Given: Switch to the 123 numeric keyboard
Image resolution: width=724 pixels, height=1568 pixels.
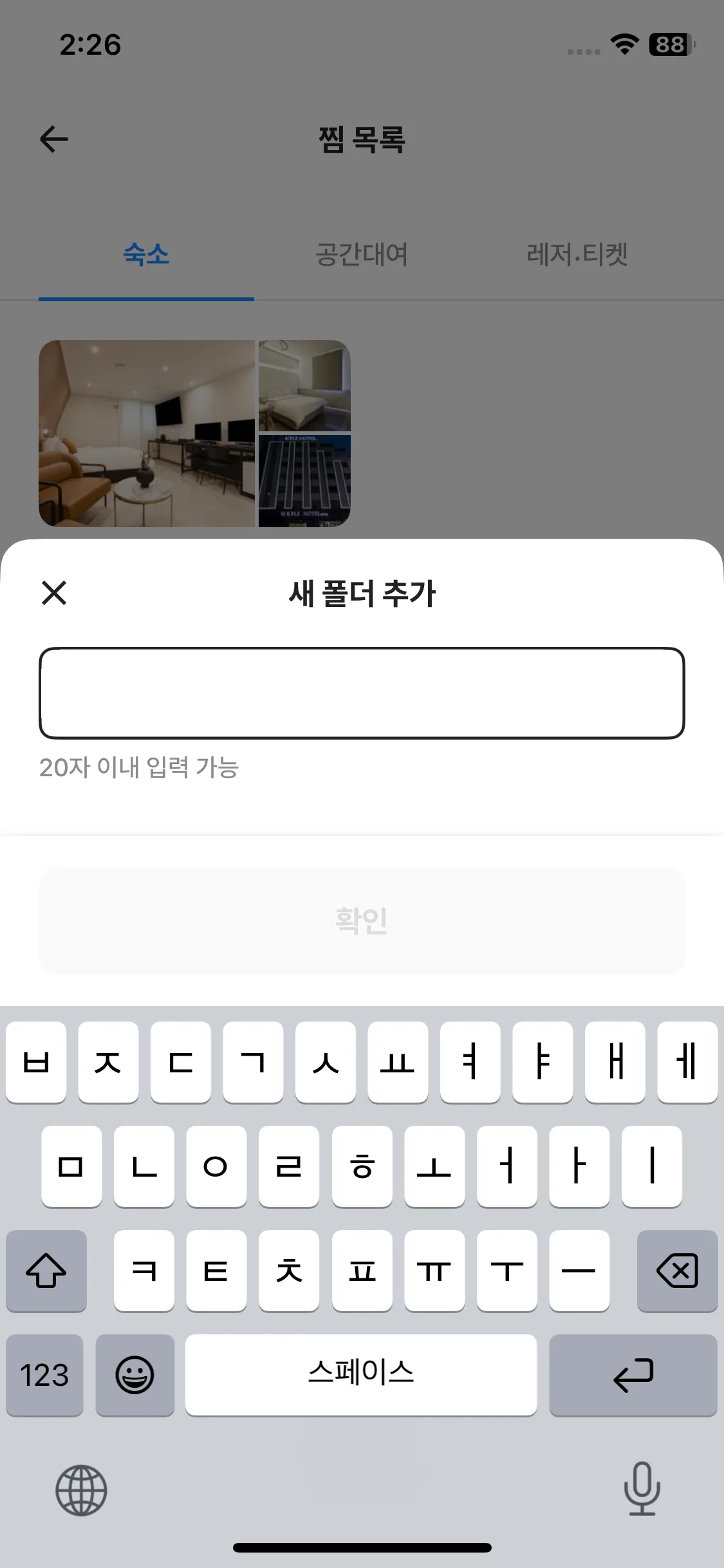Looking at the screenshot, I should click(x=44, y=1376).
